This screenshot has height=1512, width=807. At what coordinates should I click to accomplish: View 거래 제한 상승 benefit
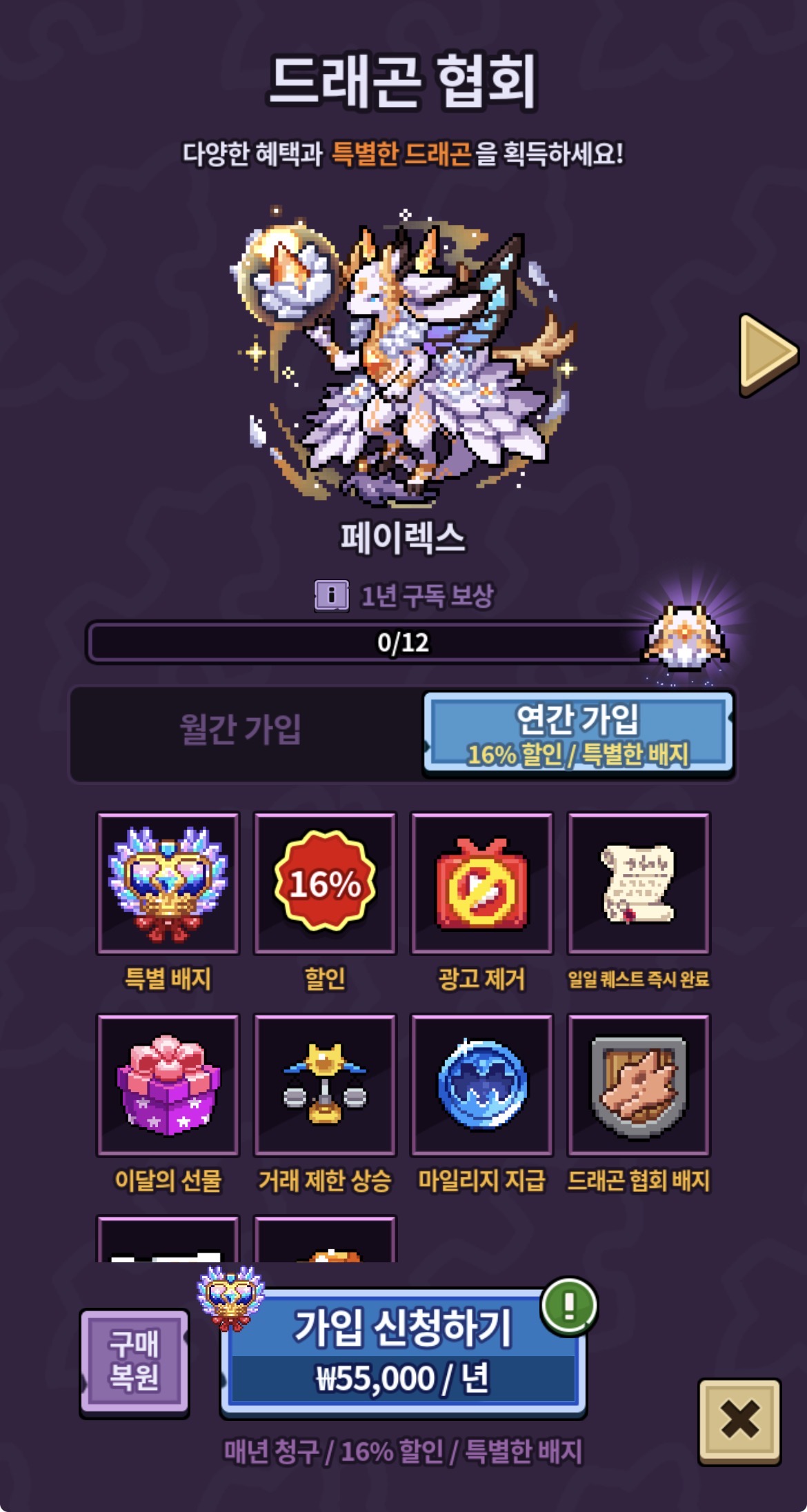pos(325,1084)
